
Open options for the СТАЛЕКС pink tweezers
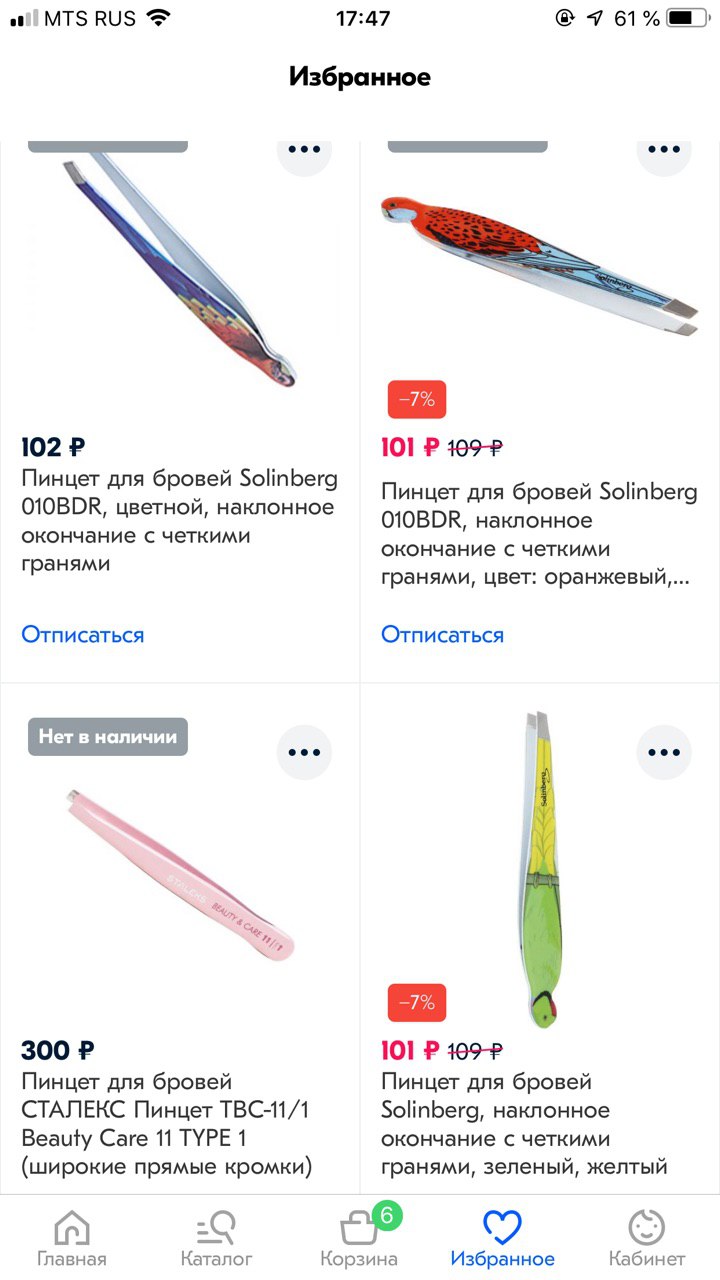tap(304, 752)
